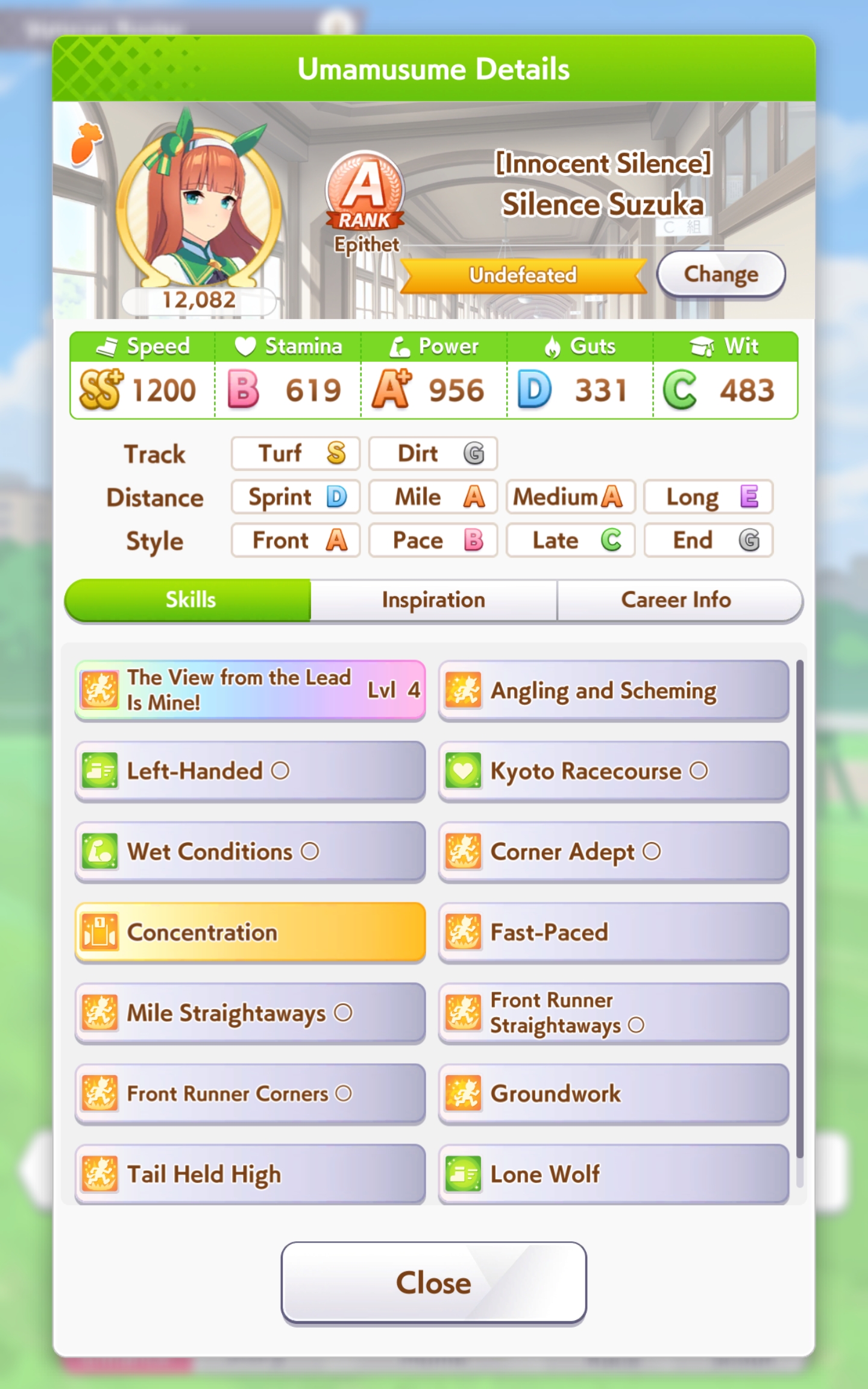Viewport: 868px width, 1389px height.
Task: Tap the Corner Adept skill
Action: [614, 851]
